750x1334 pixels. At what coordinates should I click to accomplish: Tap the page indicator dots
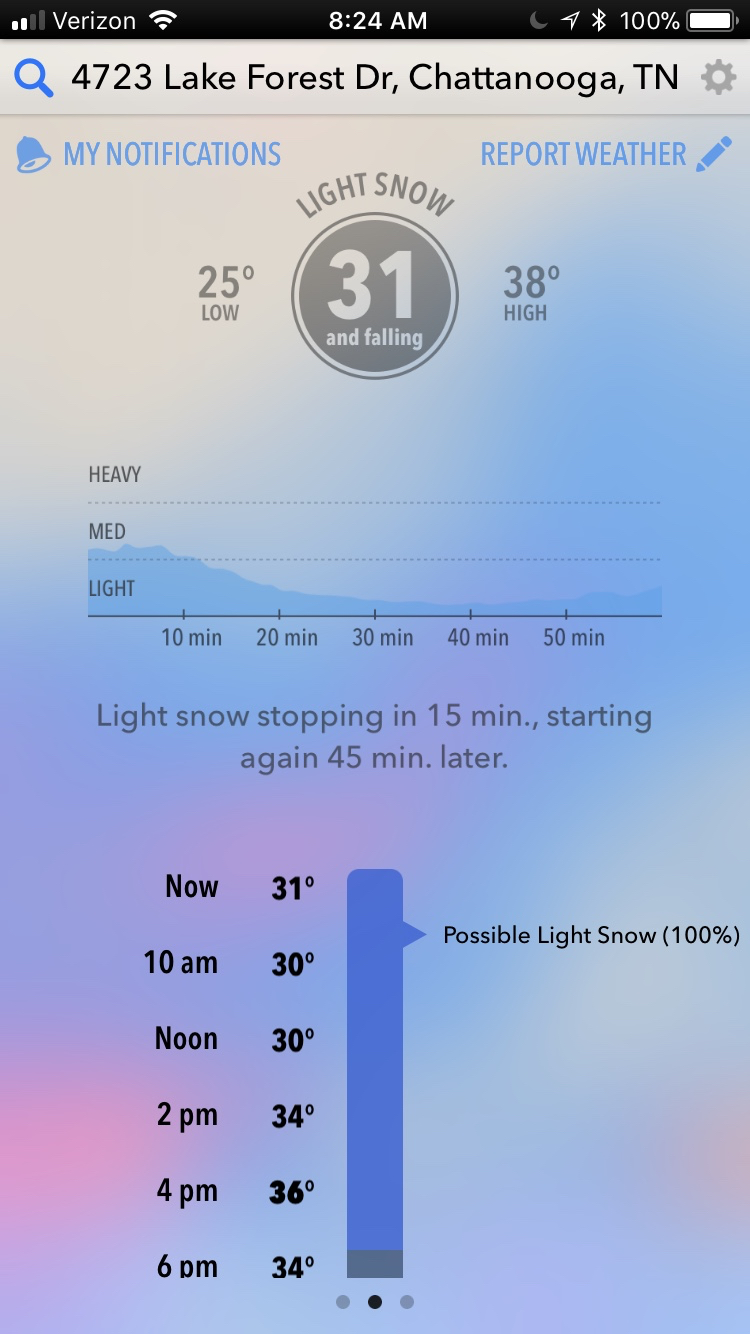[375, 1302]
